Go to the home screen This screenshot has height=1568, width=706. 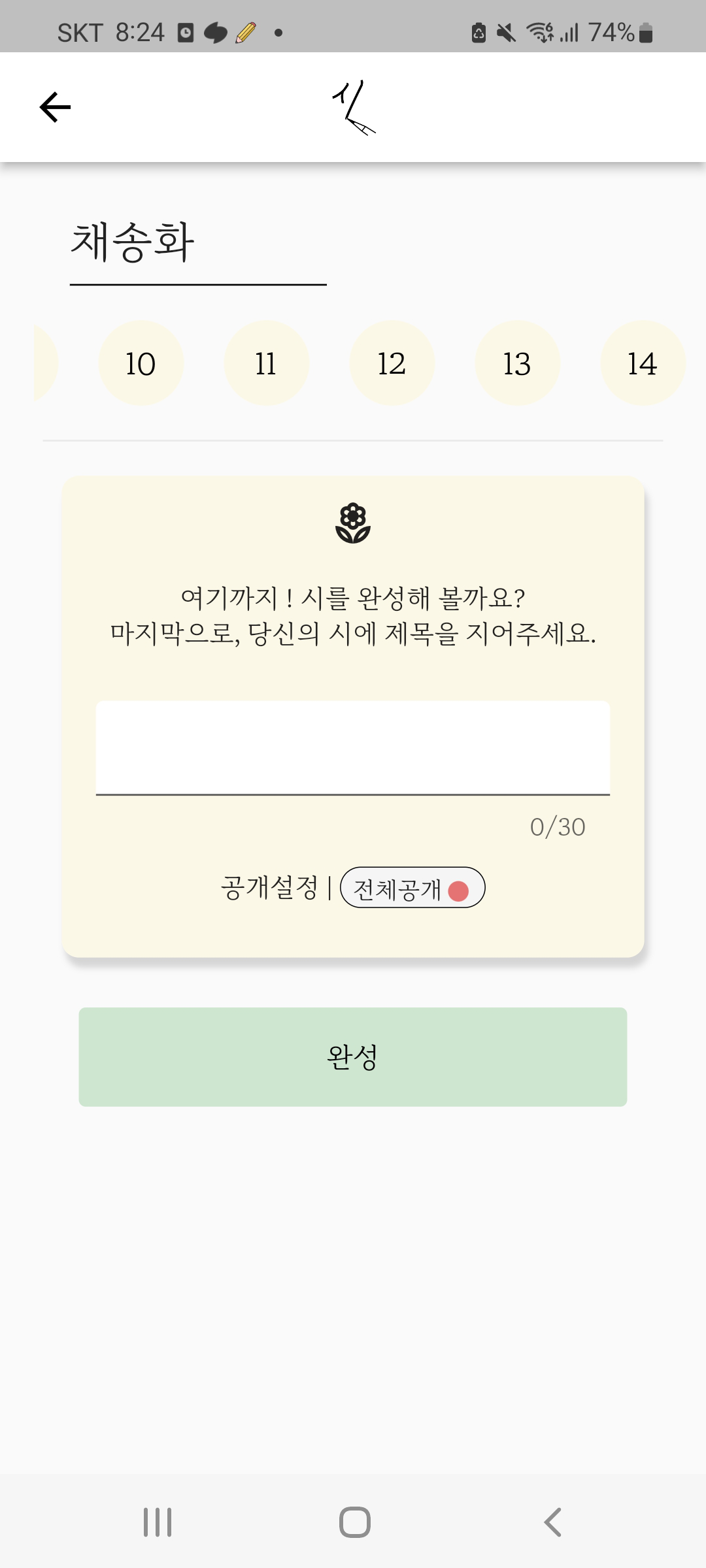pos(355,1522)
